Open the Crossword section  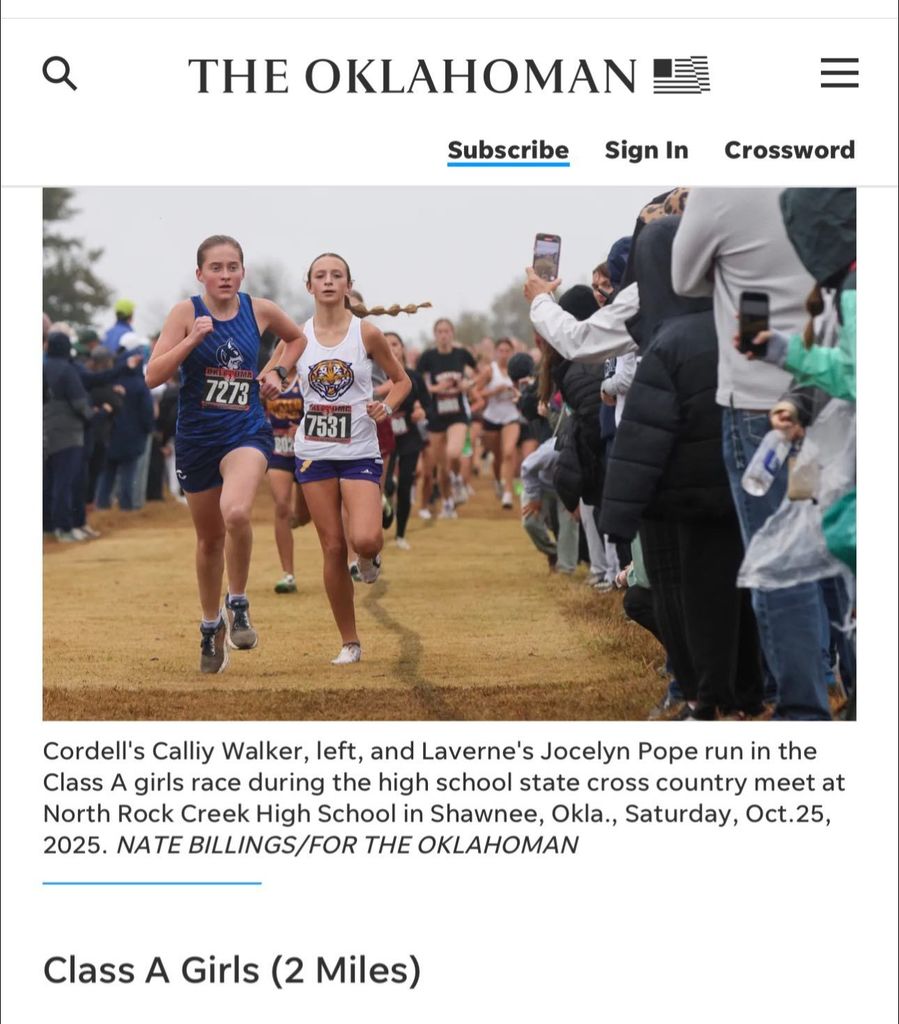tap(789, 150)
